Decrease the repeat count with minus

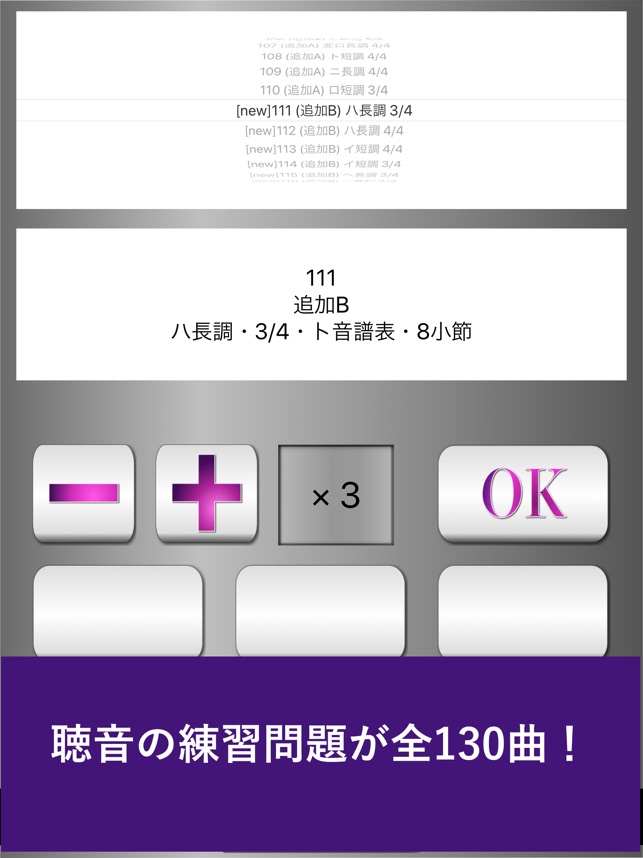click(x=84, y=494)
